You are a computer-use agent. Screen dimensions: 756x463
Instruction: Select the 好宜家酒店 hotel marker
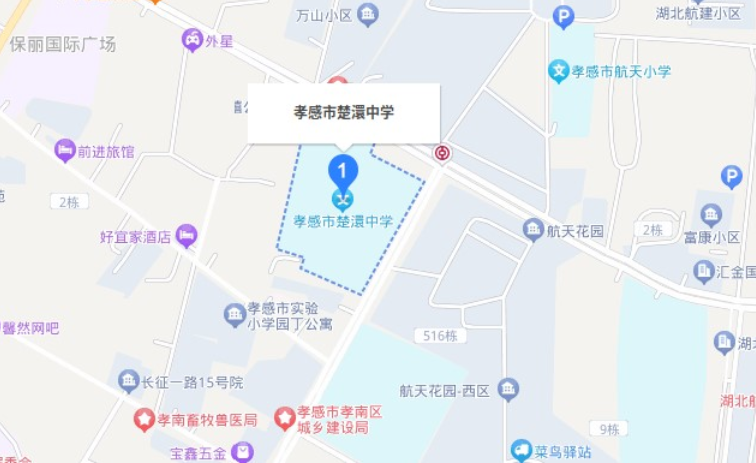(x=186, y=236)
